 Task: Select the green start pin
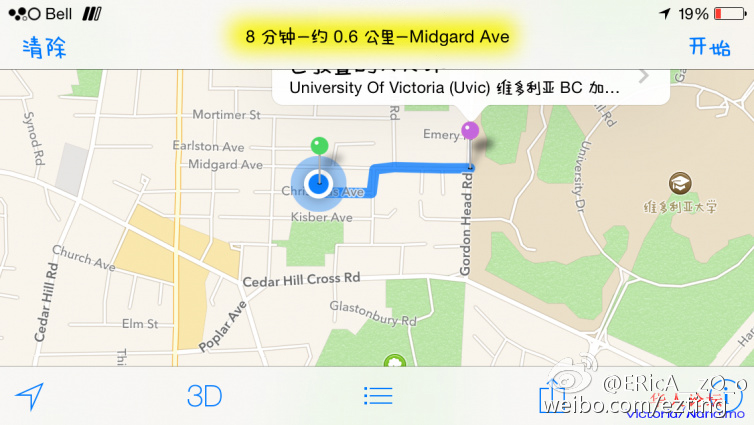(319, 147)
